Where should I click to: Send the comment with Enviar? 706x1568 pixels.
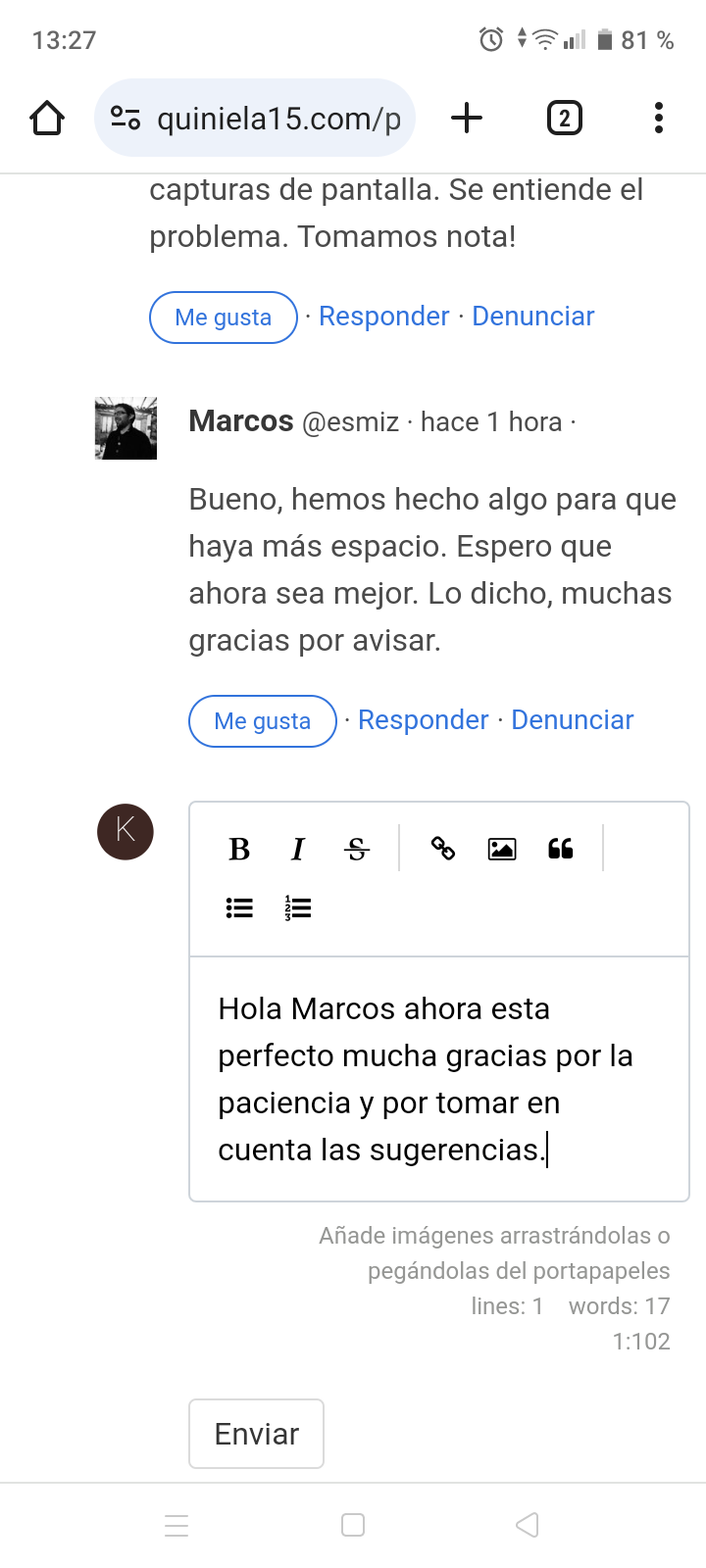(x=256, y=1434)
